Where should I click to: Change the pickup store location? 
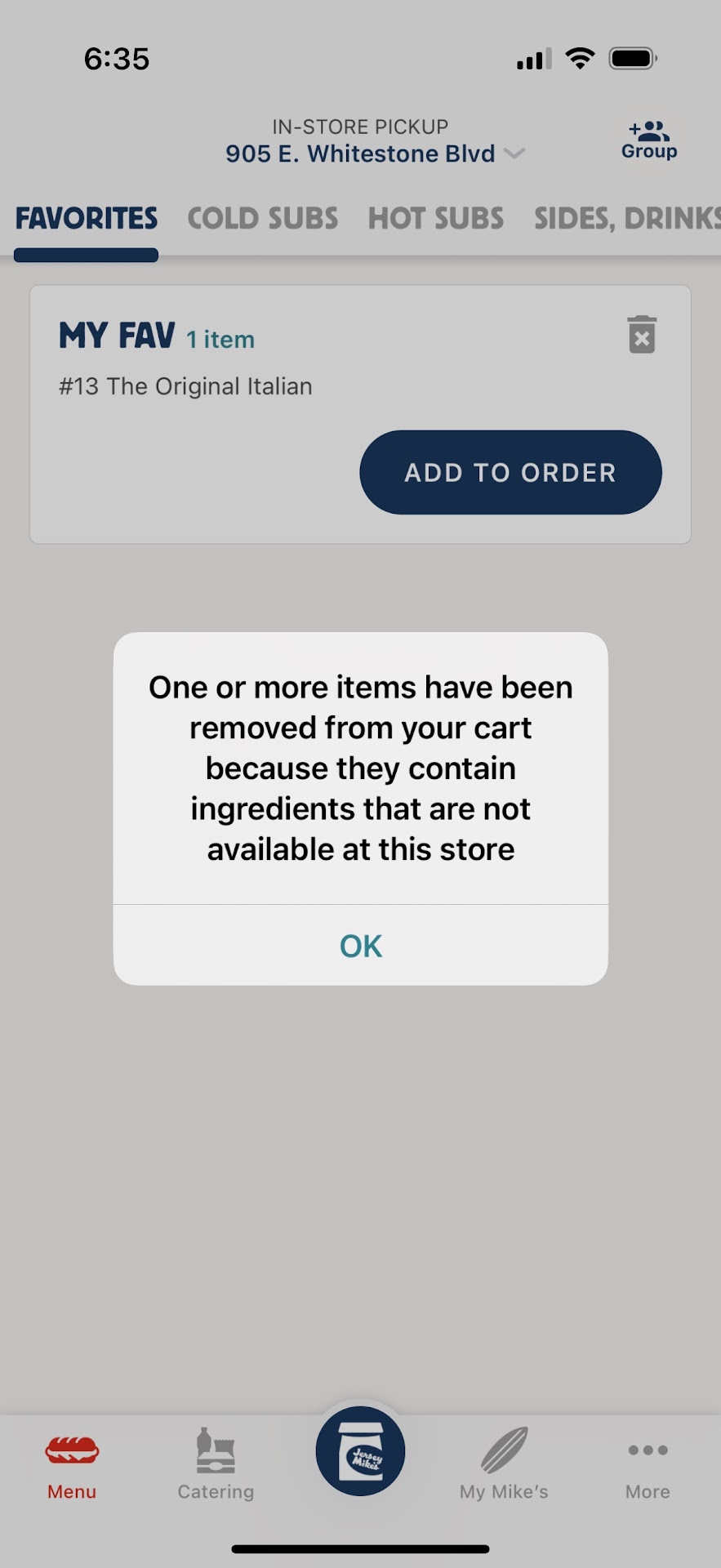pyautogui.click(x=375, y=154)
